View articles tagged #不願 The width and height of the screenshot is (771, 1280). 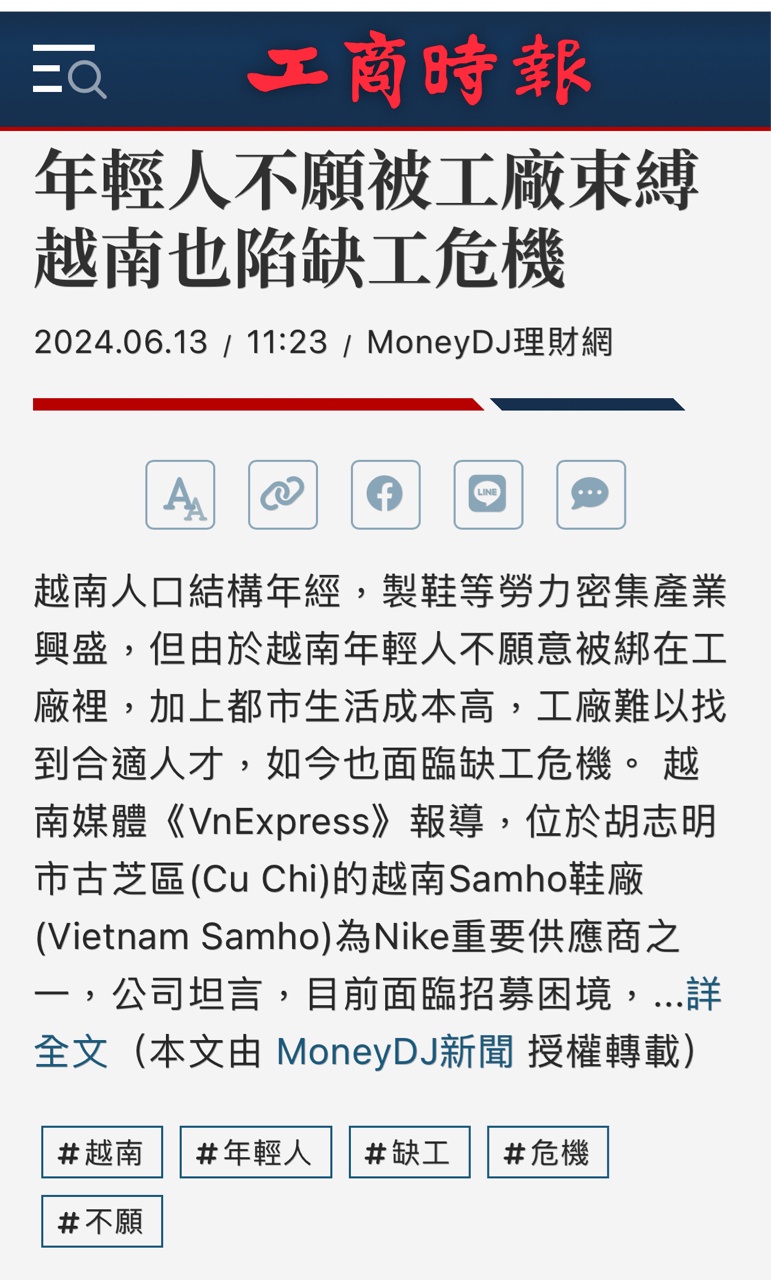pyautogui.click(x=101, y=1221)
